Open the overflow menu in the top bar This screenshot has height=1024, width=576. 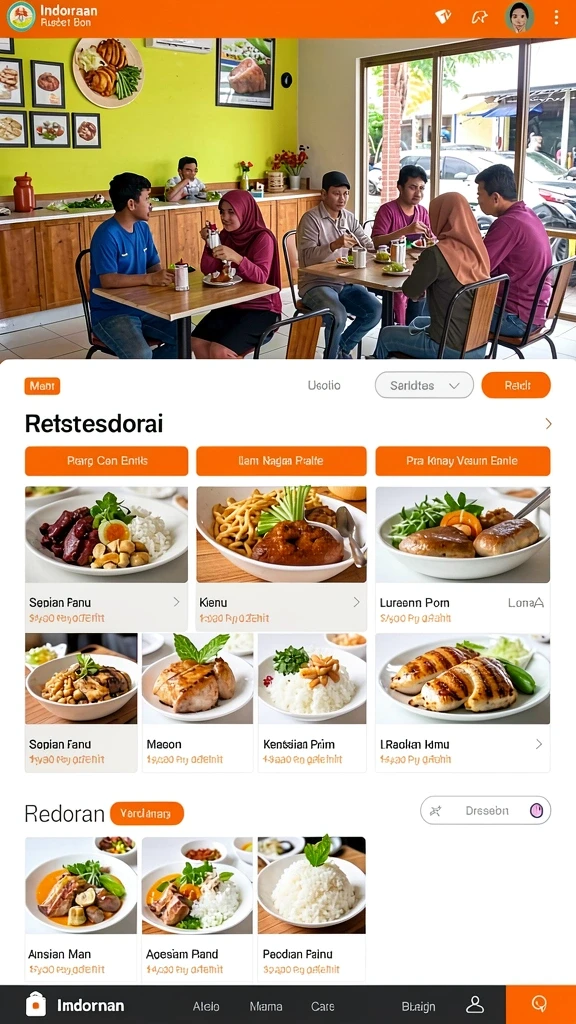[x=556, y=17]
